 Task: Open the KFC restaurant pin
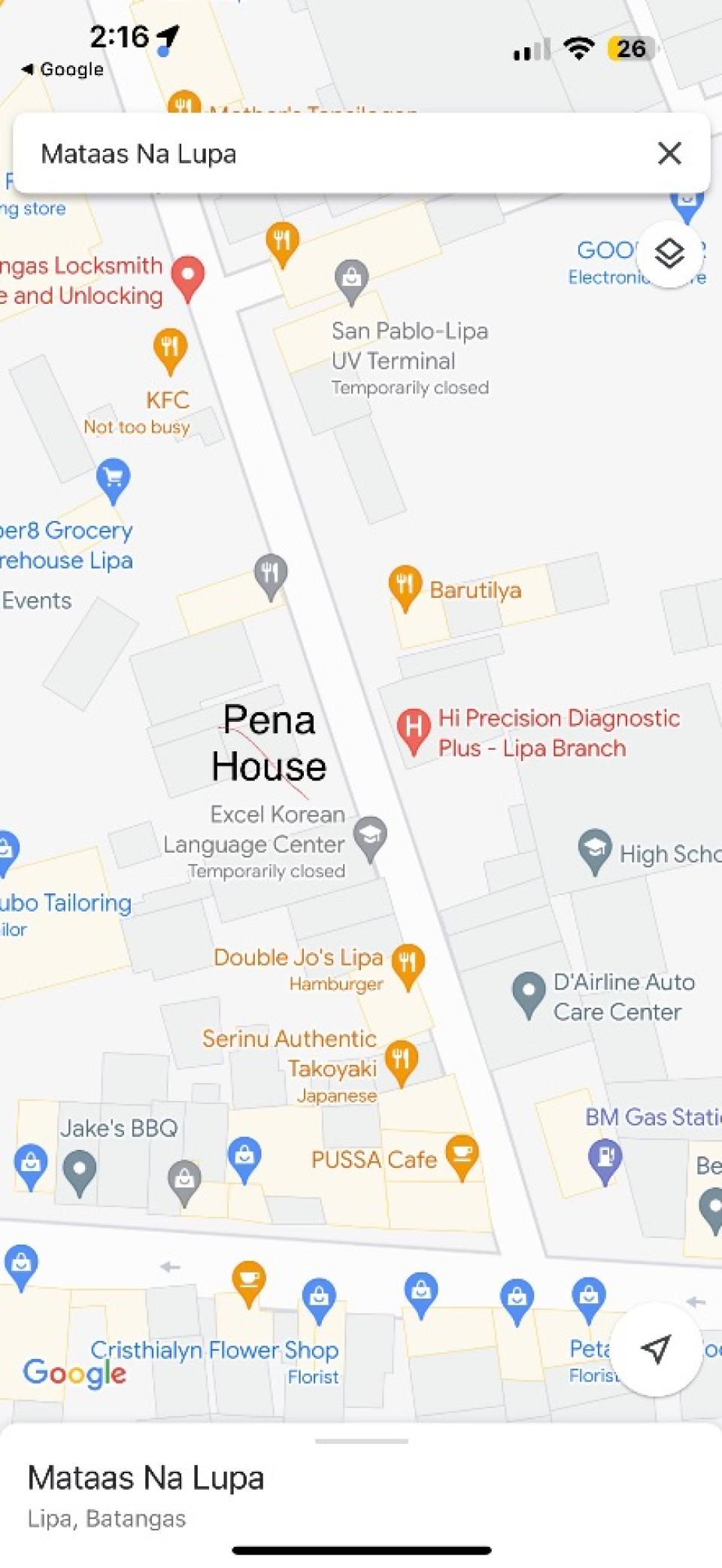pos(170,348)
